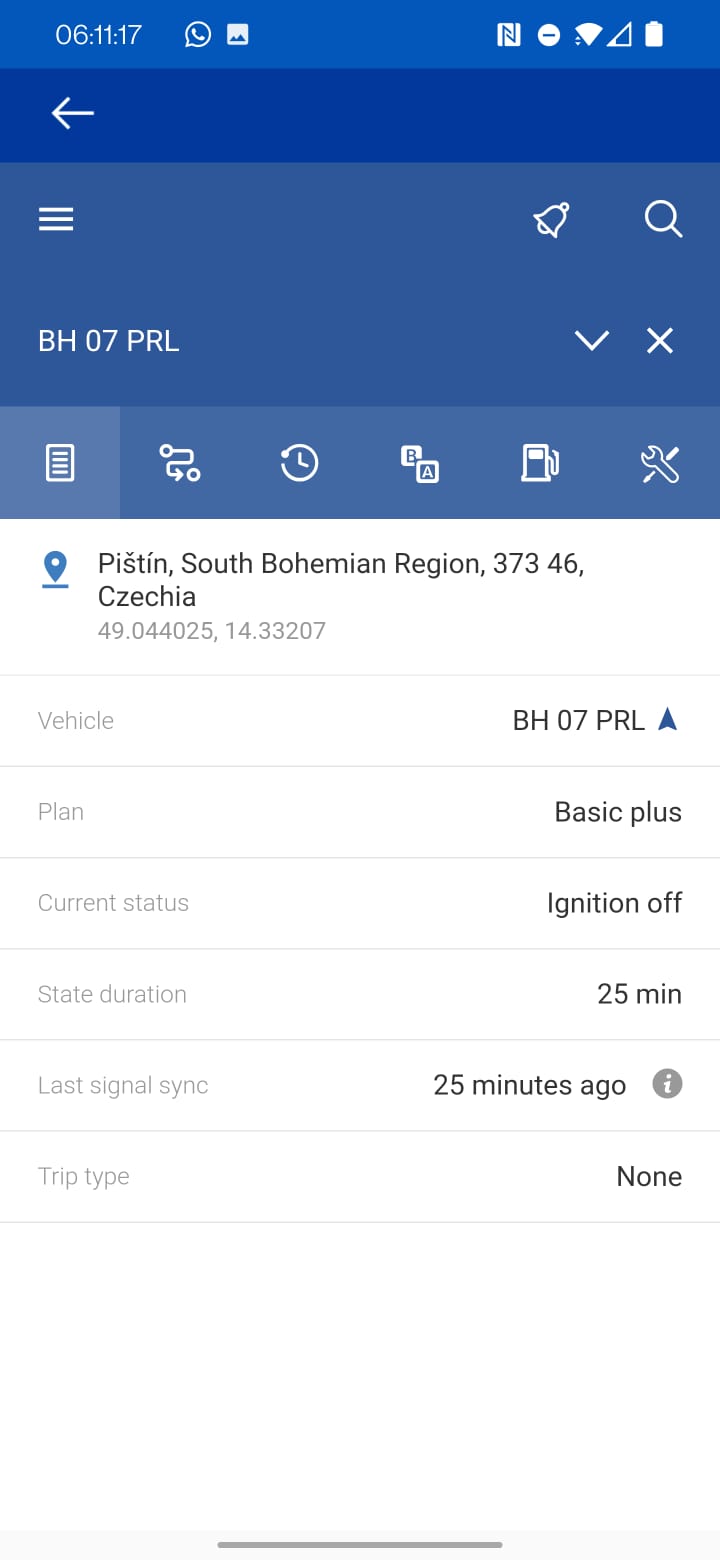Tap the navigation arrow beside BH 07 PRL
Screen dimensions: 720x1560
668,720
